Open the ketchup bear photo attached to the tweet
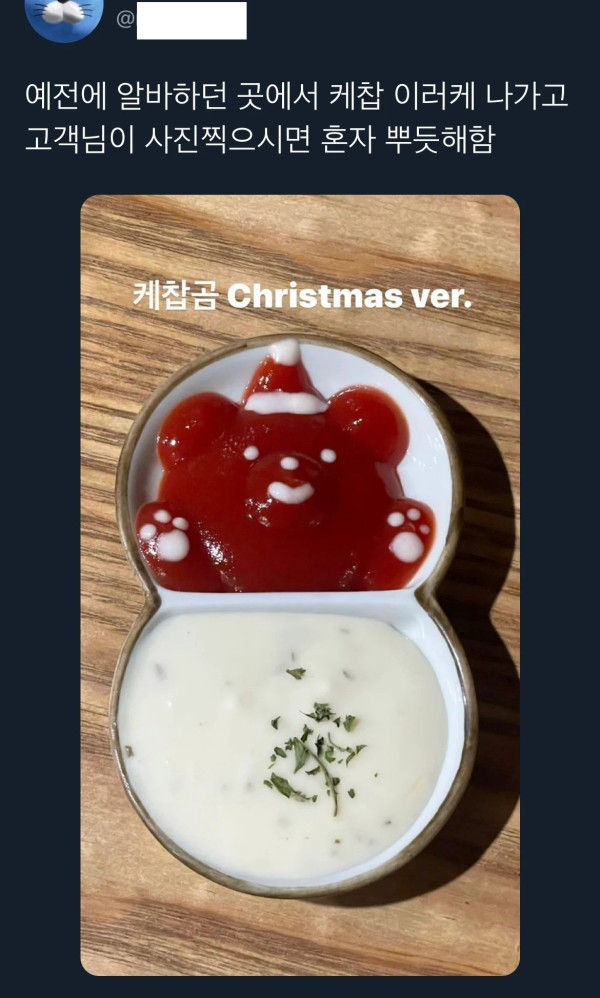Screen dimensions: 600x998 [x=300, y=585]
